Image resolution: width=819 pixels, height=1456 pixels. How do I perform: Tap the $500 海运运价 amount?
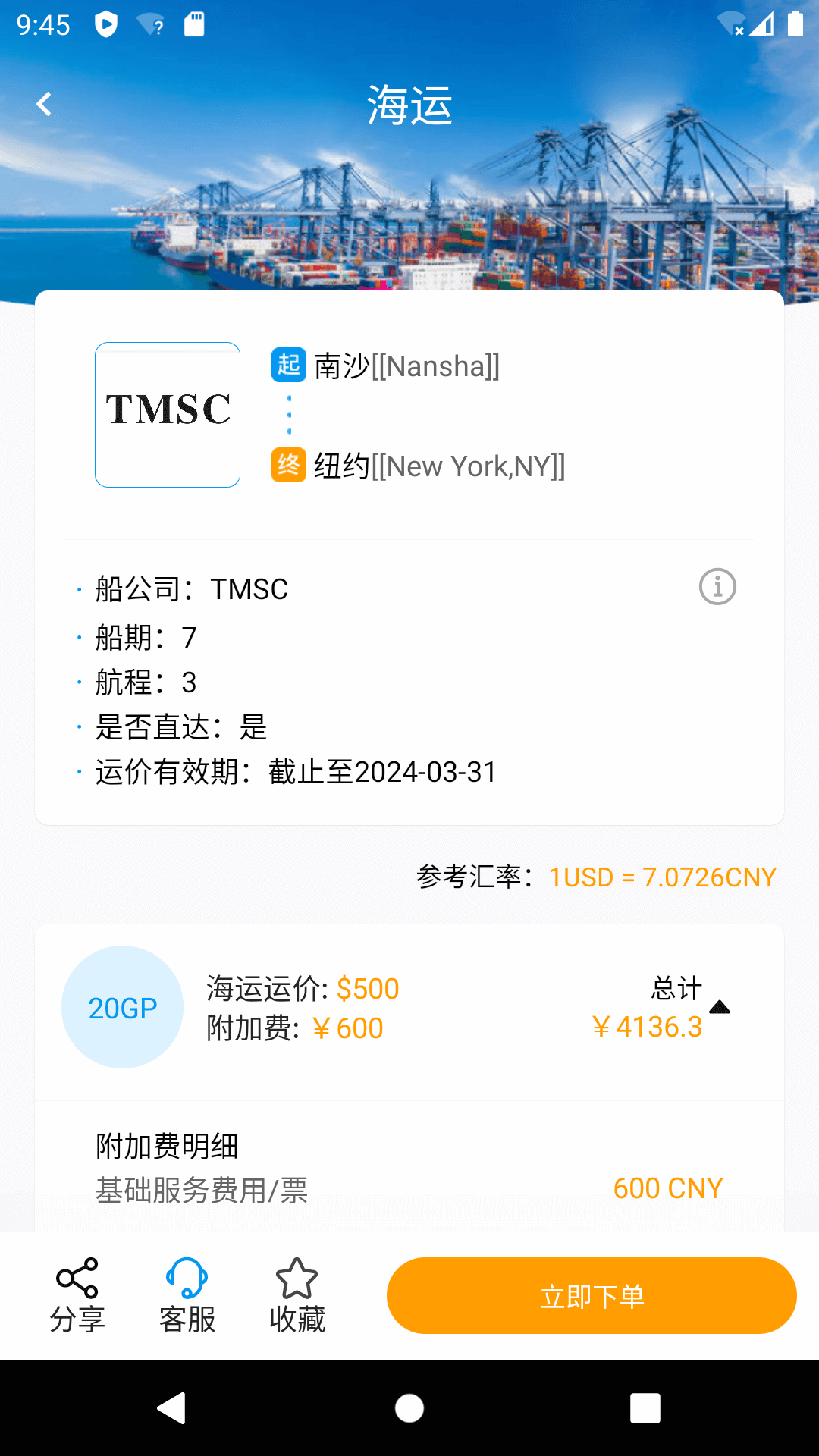[369, 987]
